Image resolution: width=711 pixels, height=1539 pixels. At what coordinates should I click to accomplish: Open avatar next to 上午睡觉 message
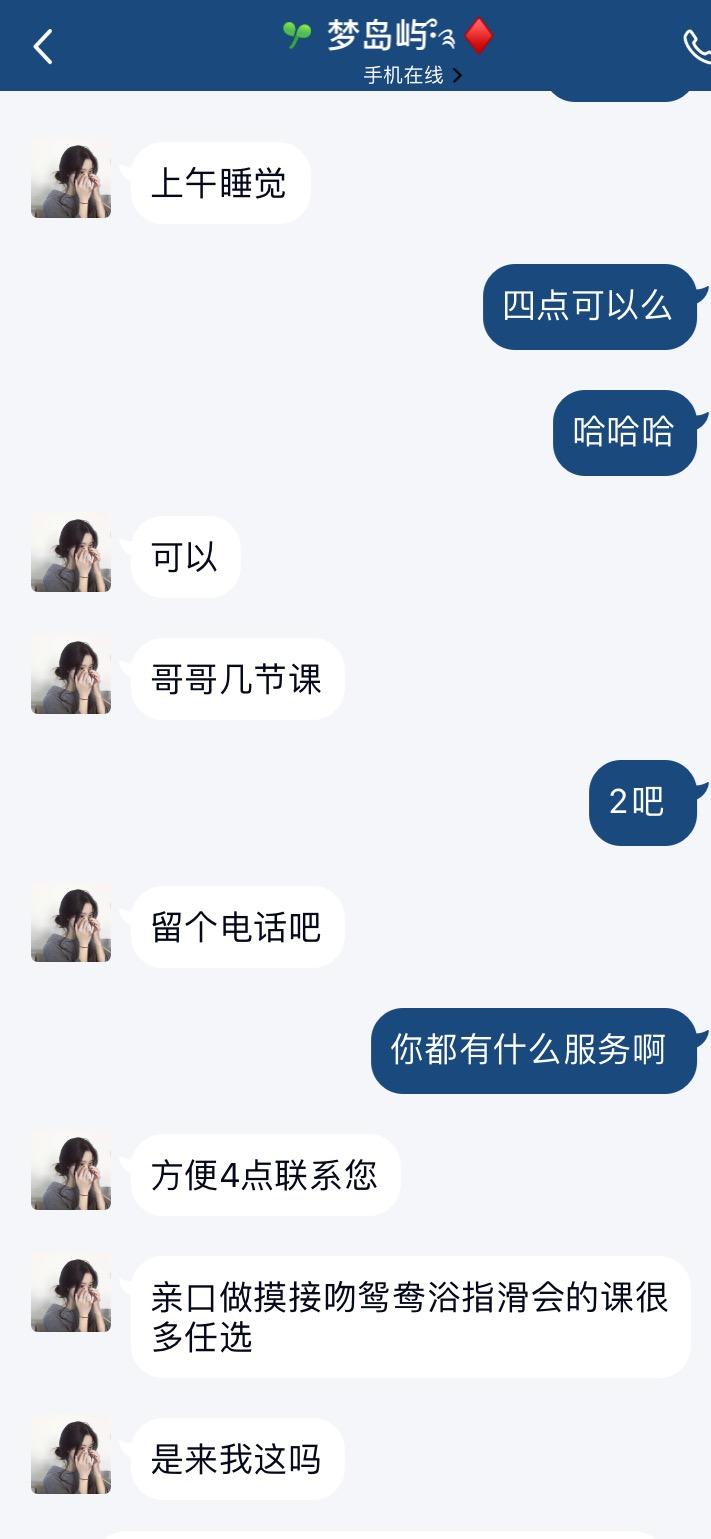pyautogui.click(x=71, y=179)
